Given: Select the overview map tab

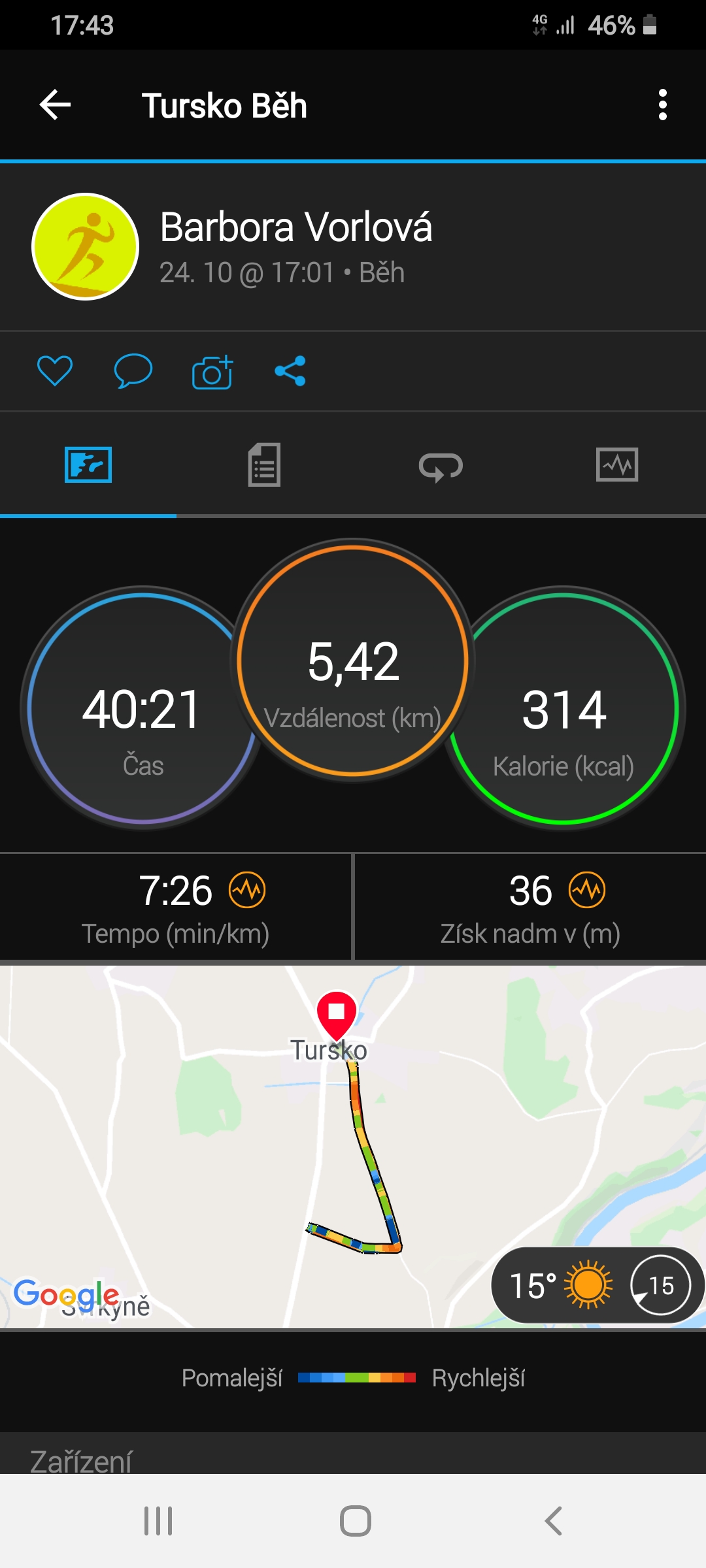Looking at the screenshot, I should tap(88, 465).
